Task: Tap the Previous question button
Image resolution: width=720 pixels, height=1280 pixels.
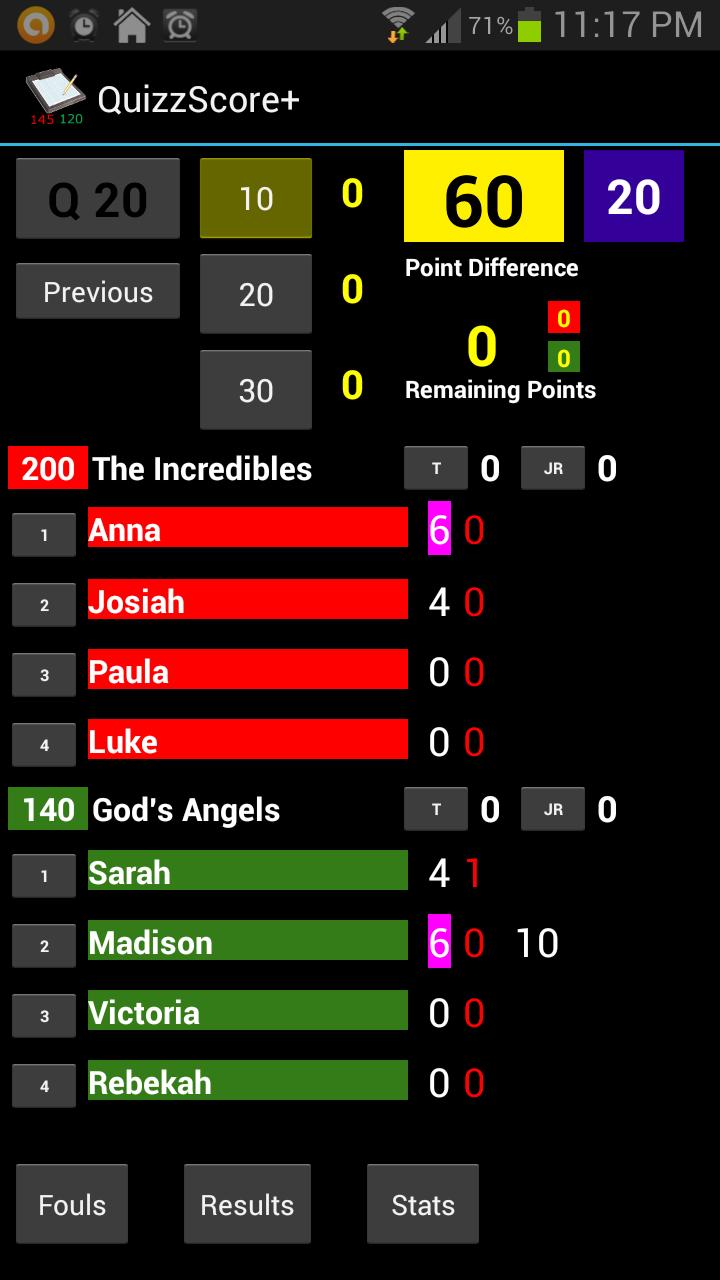Action: (97, 291)
